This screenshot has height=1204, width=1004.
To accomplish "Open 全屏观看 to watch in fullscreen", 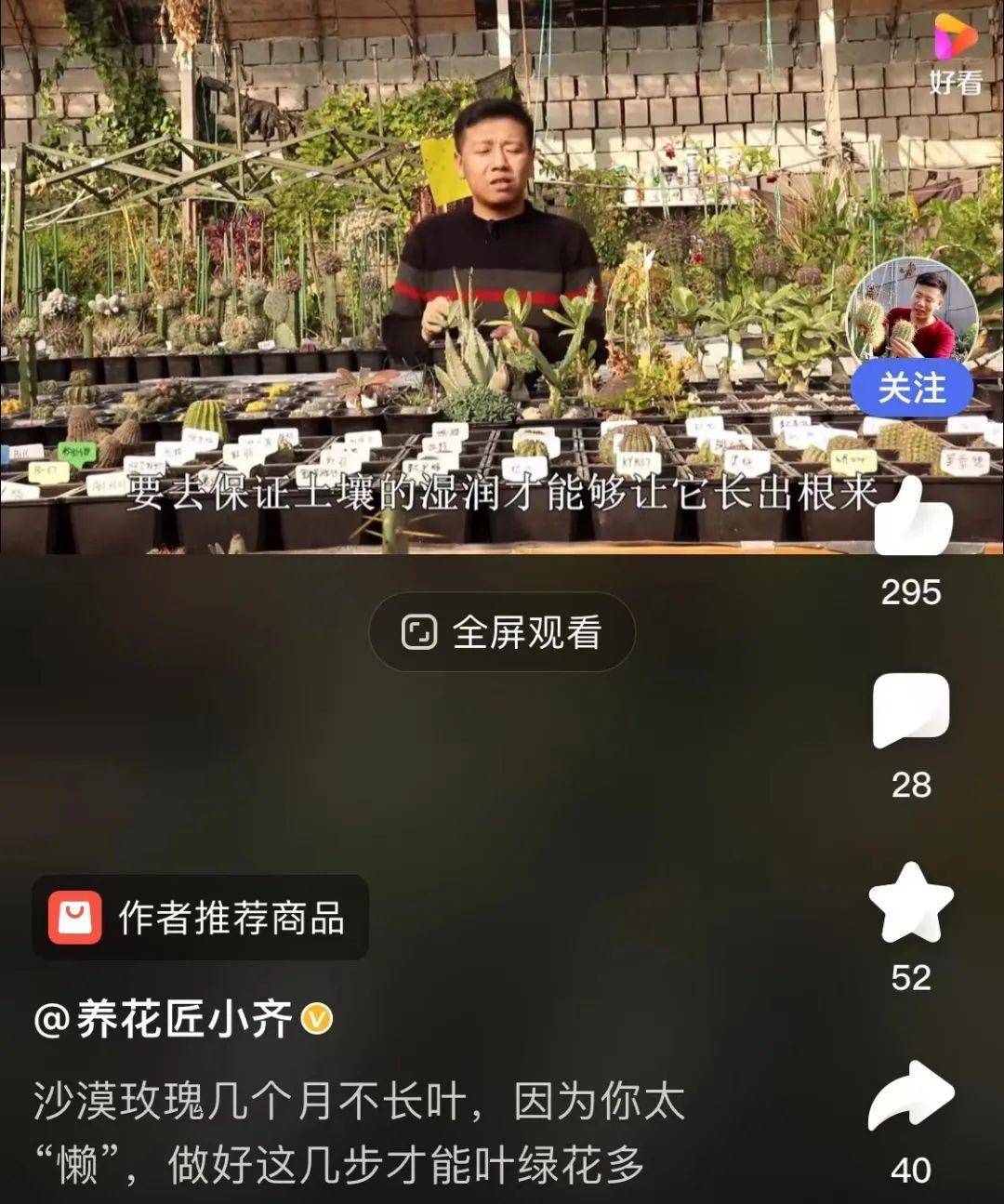I will [x=502, y=630].
